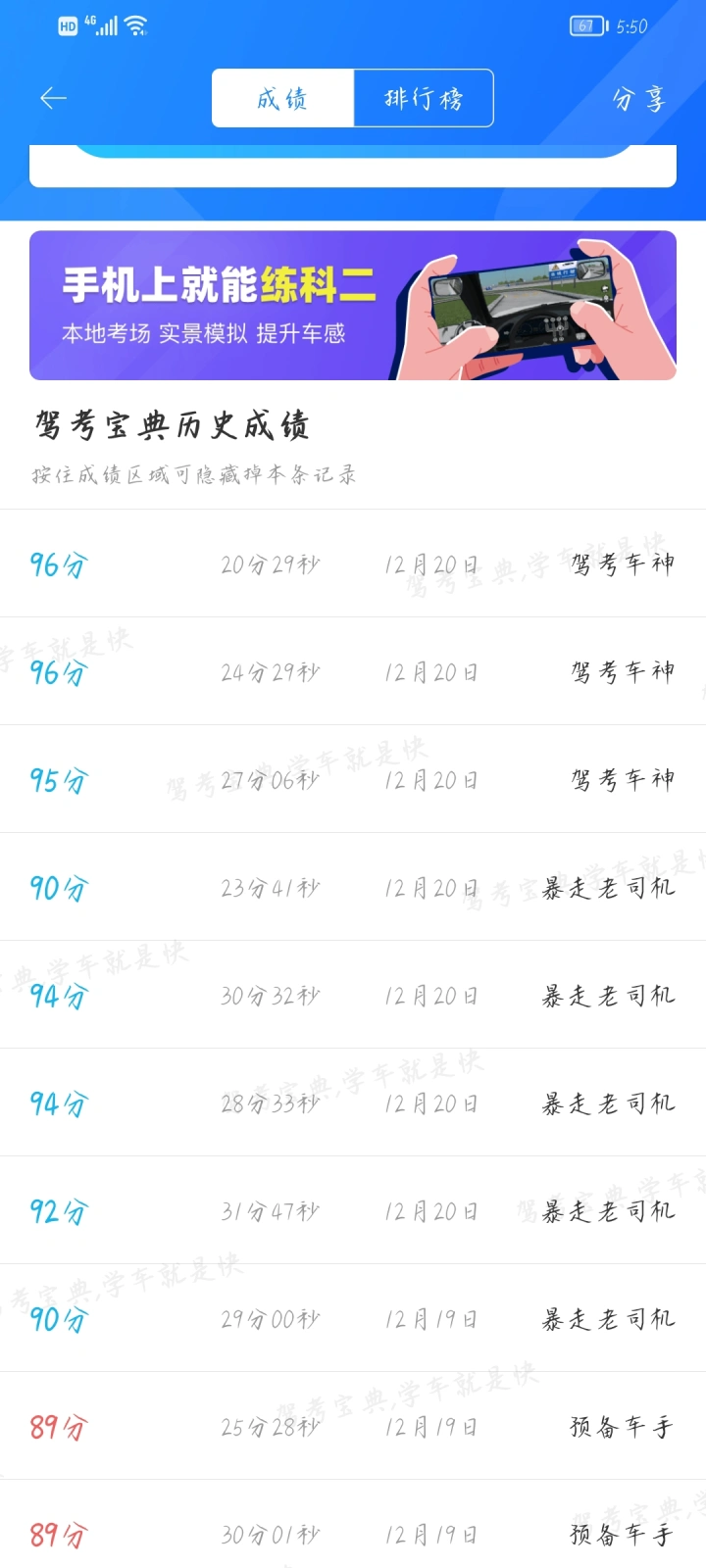Open the 94分 record with 28分33秒
This screenshot has height=1568, width=706.
click(353, 1102)
